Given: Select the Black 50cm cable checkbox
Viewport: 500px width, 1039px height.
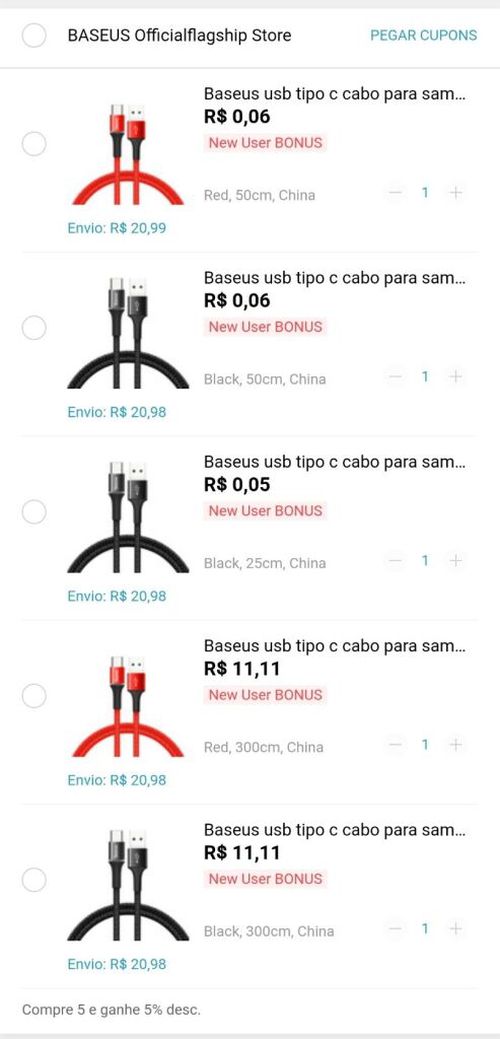Looking at the screenshot, I should point(34,327).
